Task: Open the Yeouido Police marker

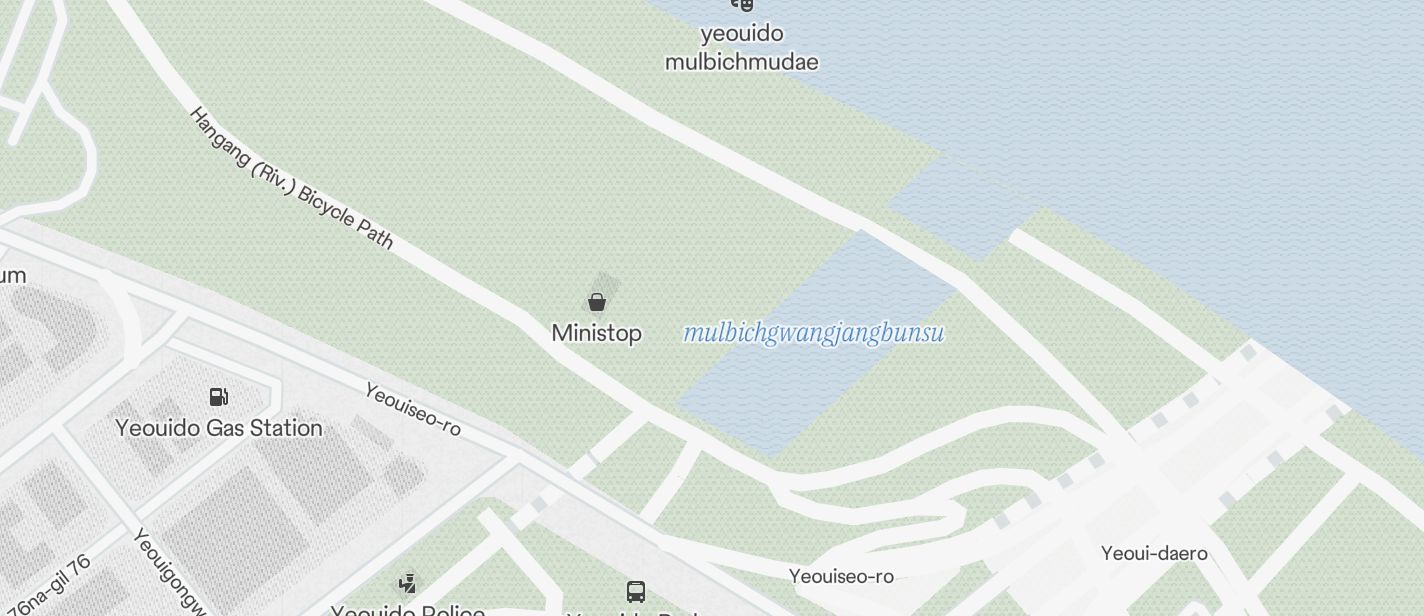Action: tap(408, 584)
